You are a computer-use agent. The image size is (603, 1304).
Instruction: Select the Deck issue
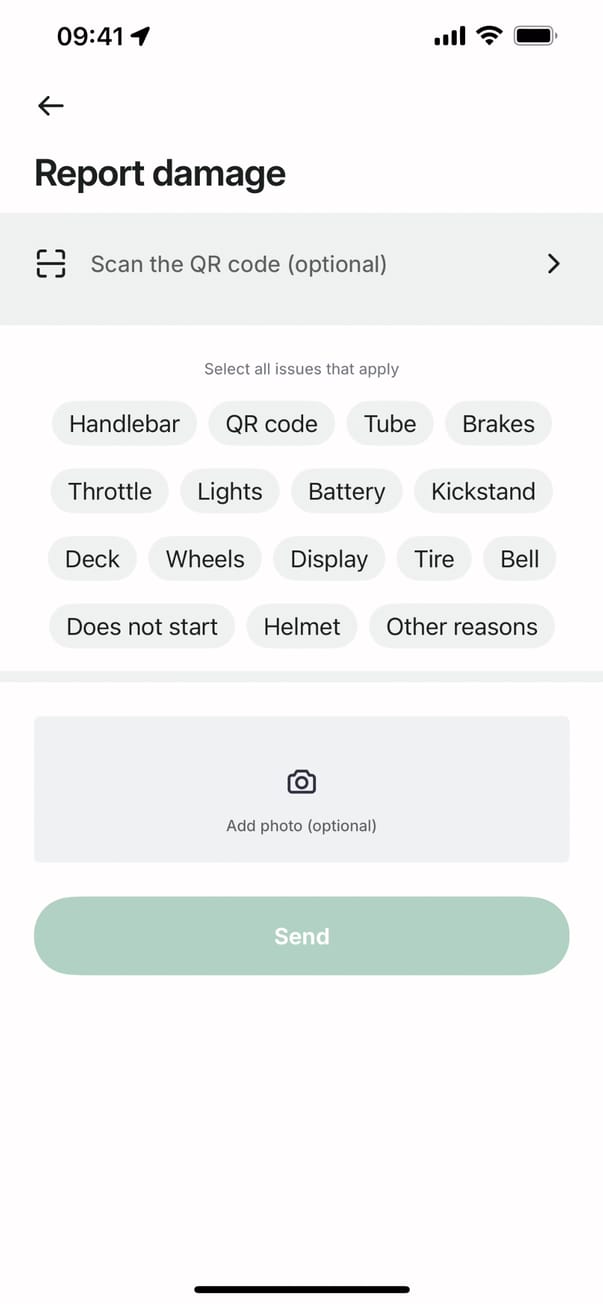click(x=92, y=559)
